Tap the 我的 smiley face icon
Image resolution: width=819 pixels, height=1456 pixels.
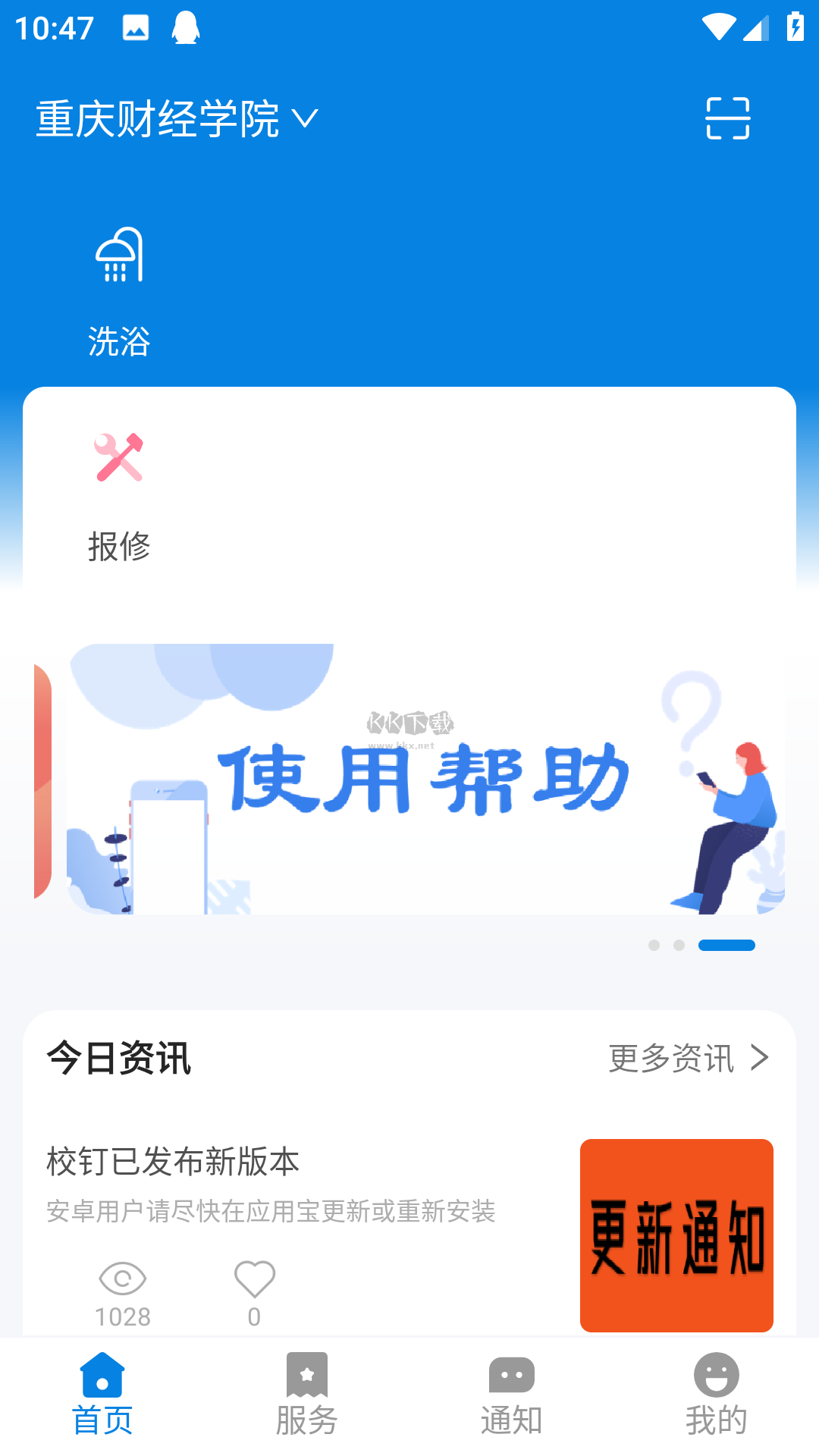click(716, 1374)
